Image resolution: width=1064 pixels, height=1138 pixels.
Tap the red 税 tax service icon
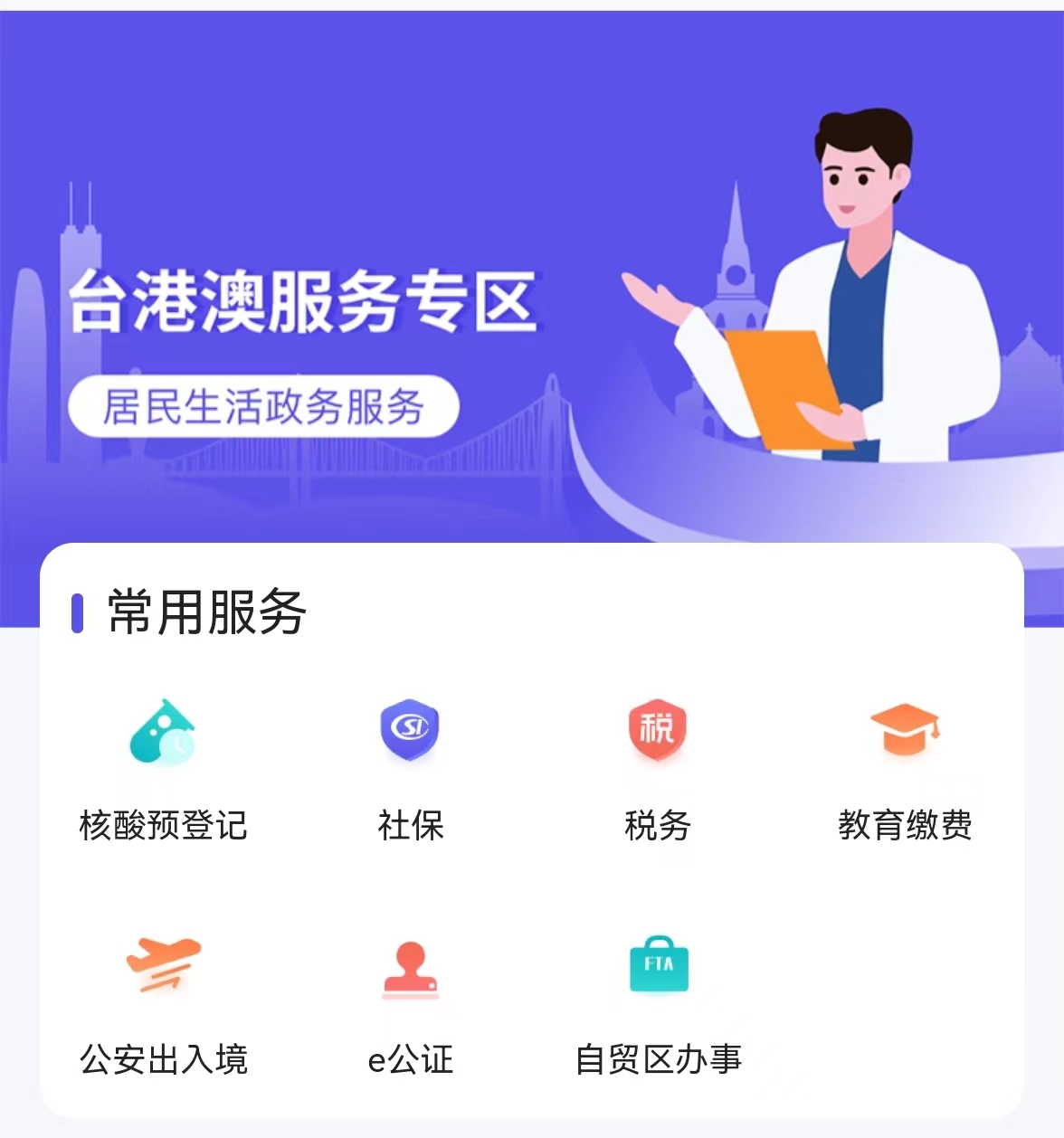coord(659,728)
